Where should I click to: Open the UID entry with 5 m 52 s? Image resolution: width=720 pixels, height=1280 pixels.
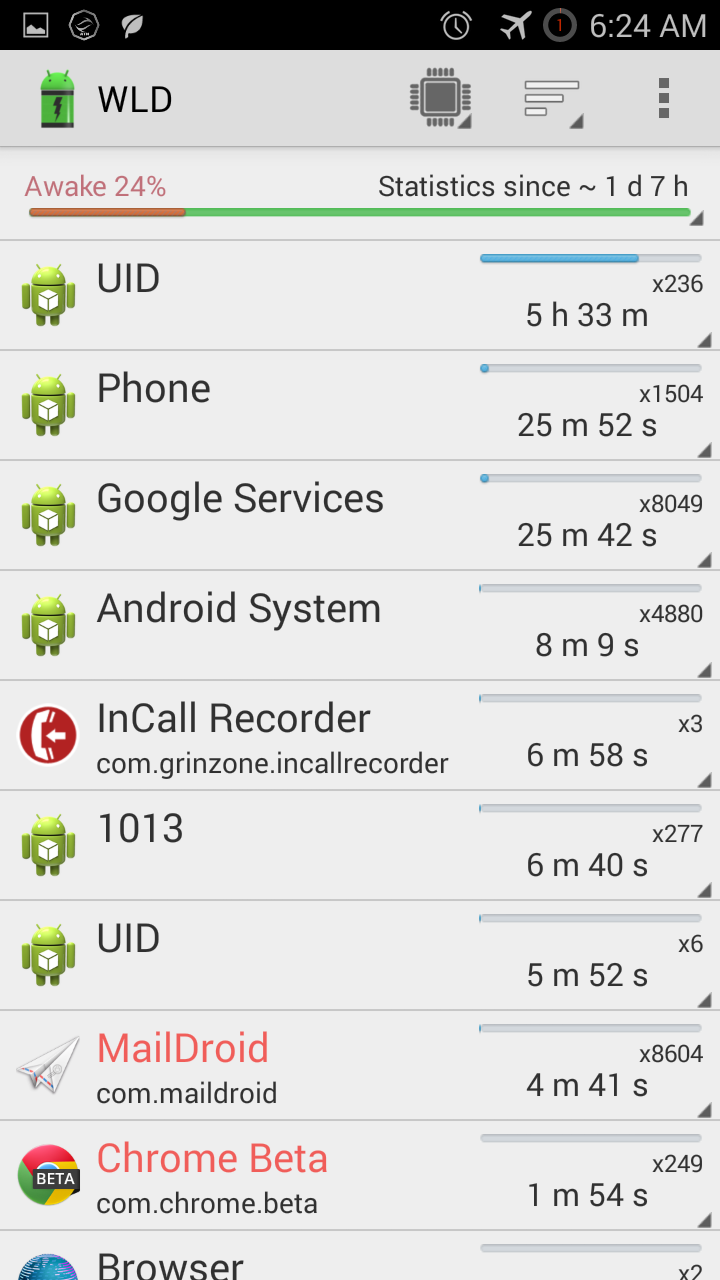coord(360,956)
